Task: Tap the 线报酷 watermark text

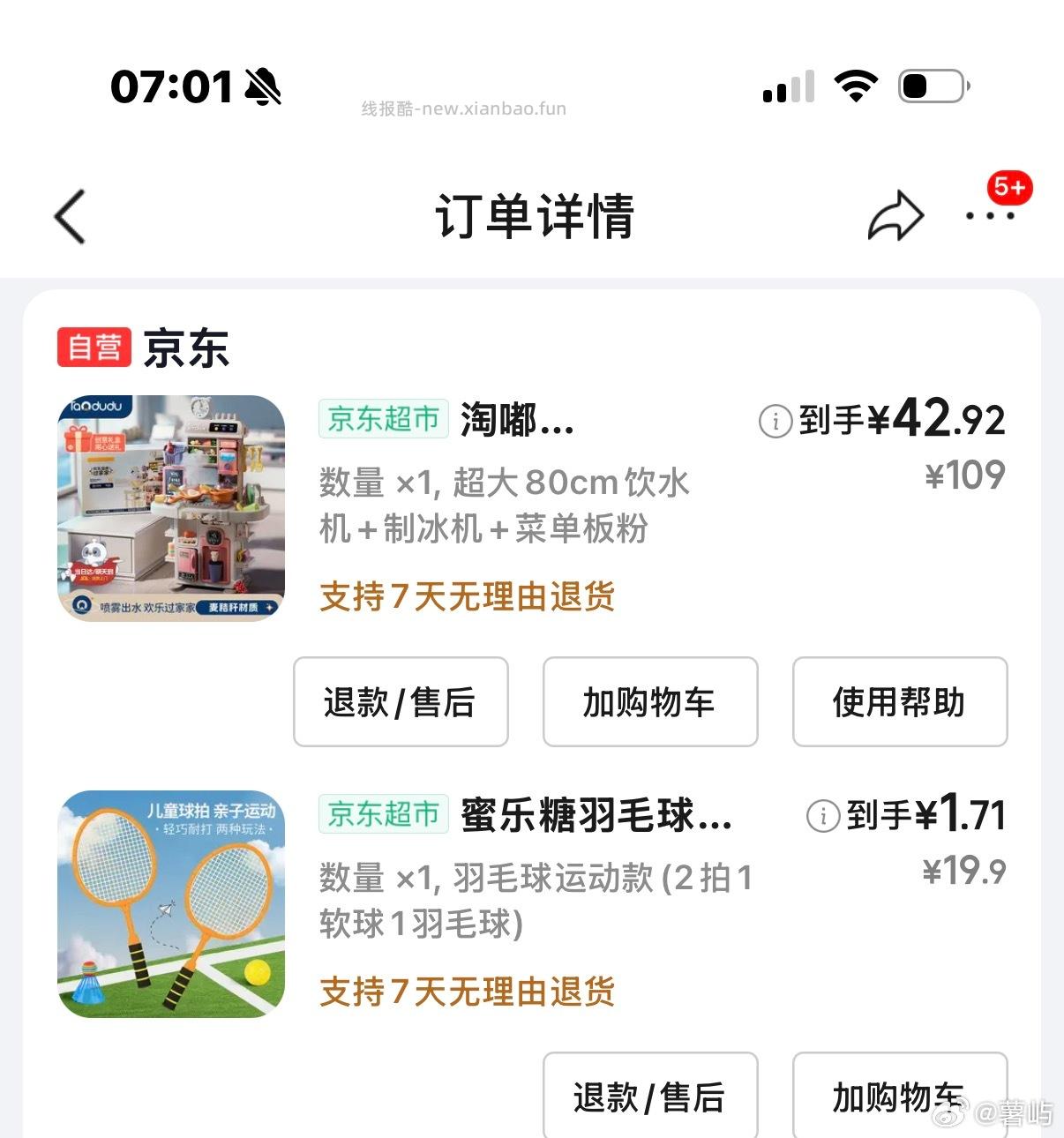Action: tap(462, 108)
